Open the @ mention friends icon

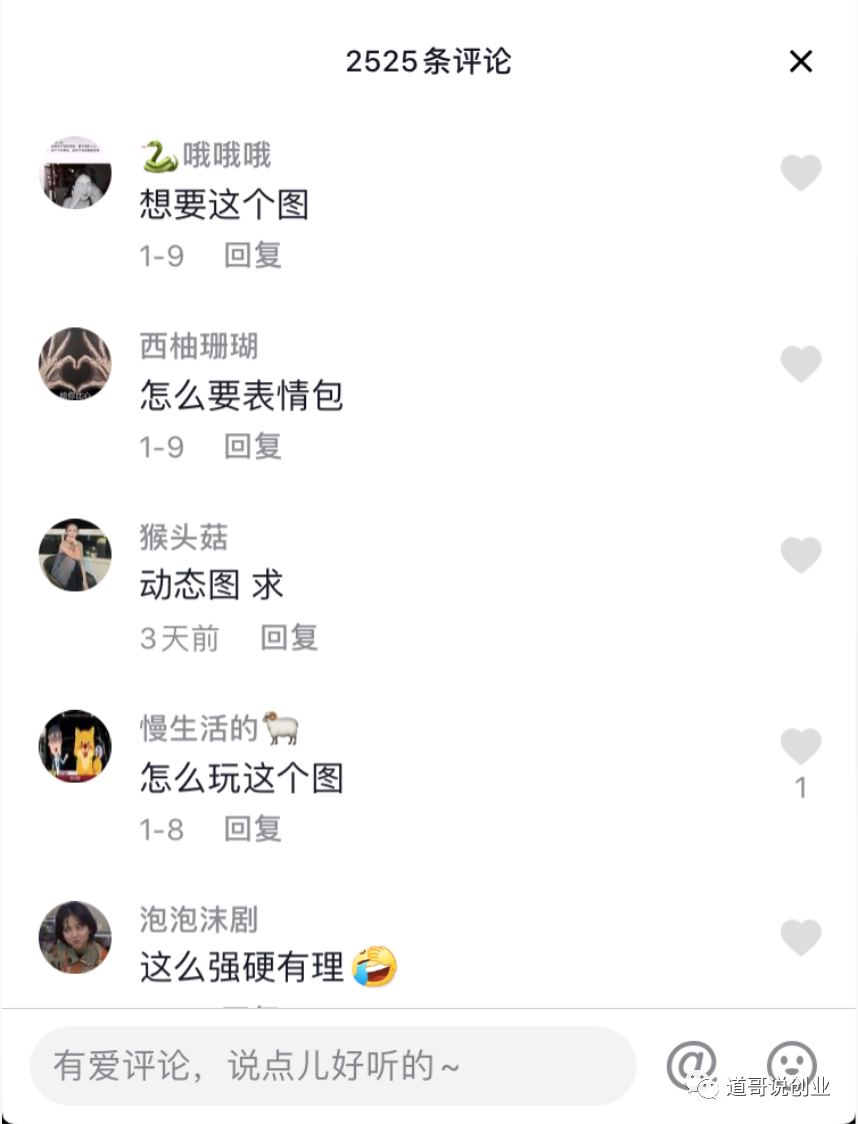click(x=693, y=1064)
